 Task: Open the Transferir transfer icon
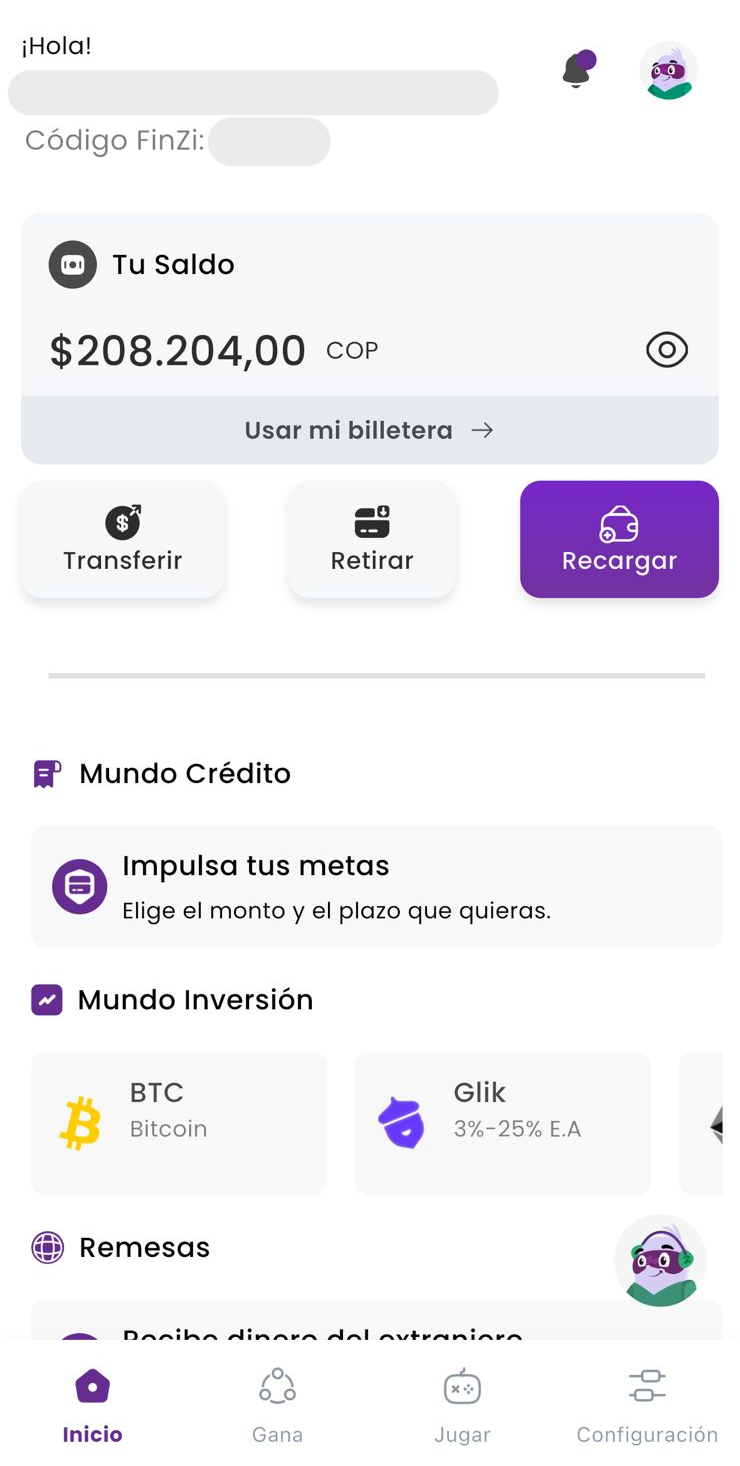click(122, 521)
